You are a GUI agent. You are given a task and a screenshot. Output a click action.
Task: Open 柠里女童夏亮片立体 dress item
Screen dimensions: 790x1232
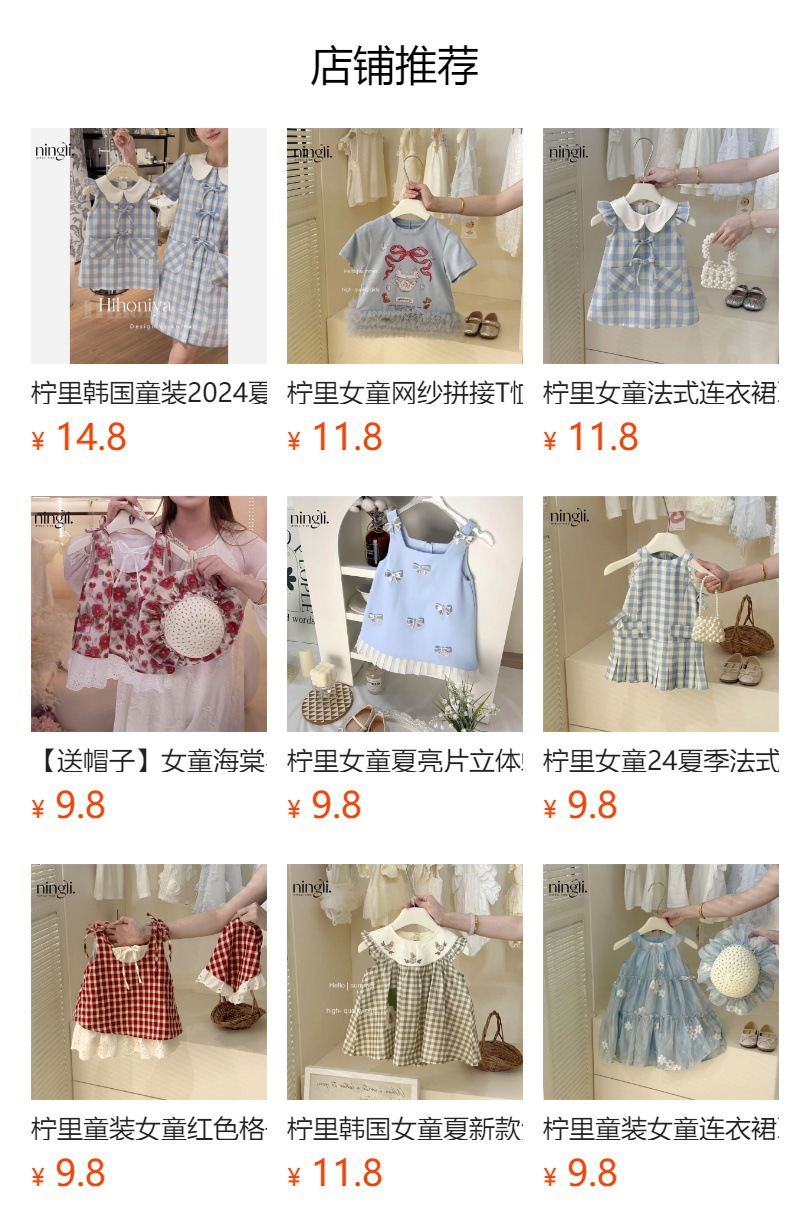[404, 614]
